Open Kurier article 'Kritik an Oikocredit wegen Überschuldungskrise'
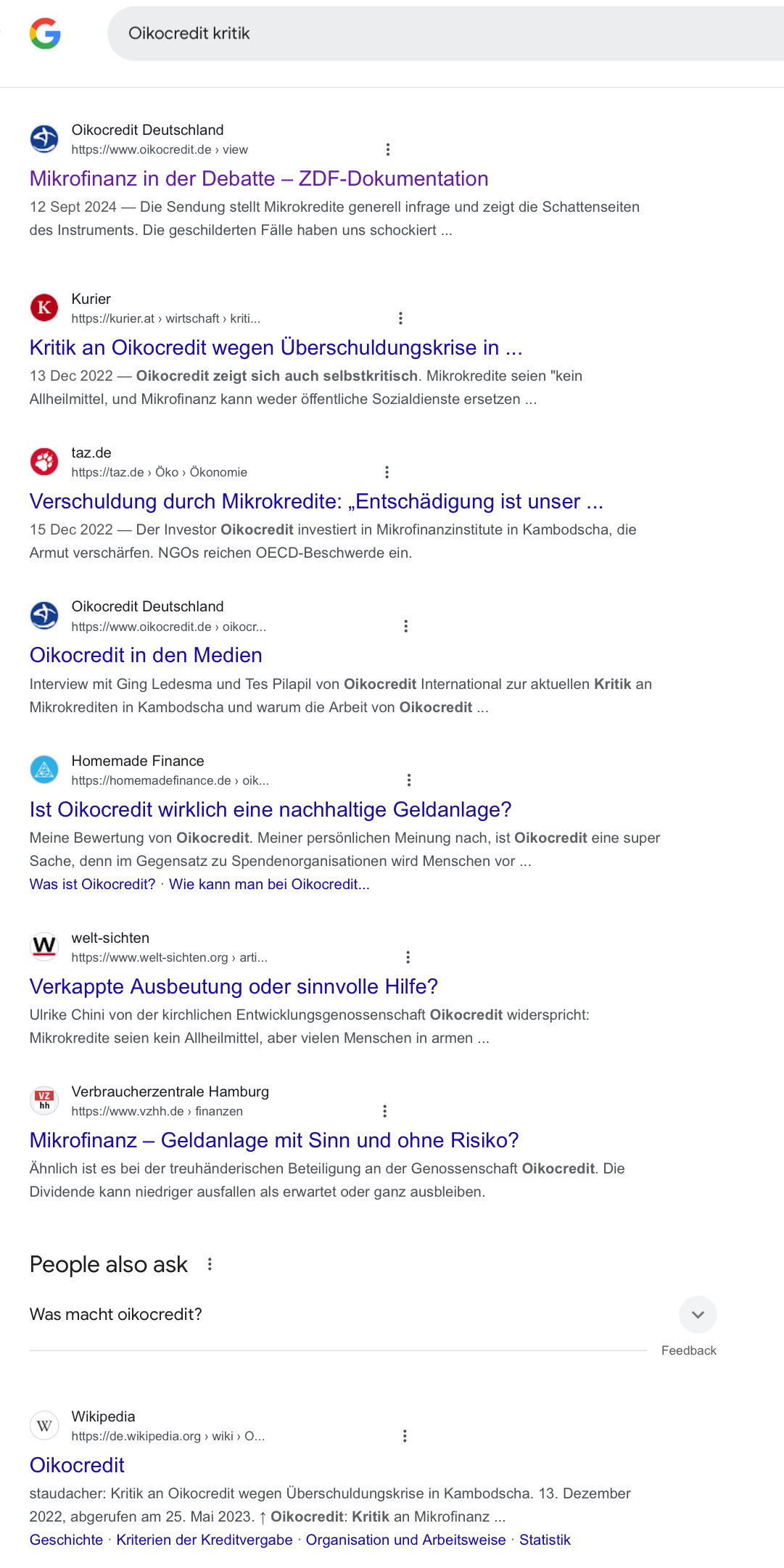 pos(276,347)
